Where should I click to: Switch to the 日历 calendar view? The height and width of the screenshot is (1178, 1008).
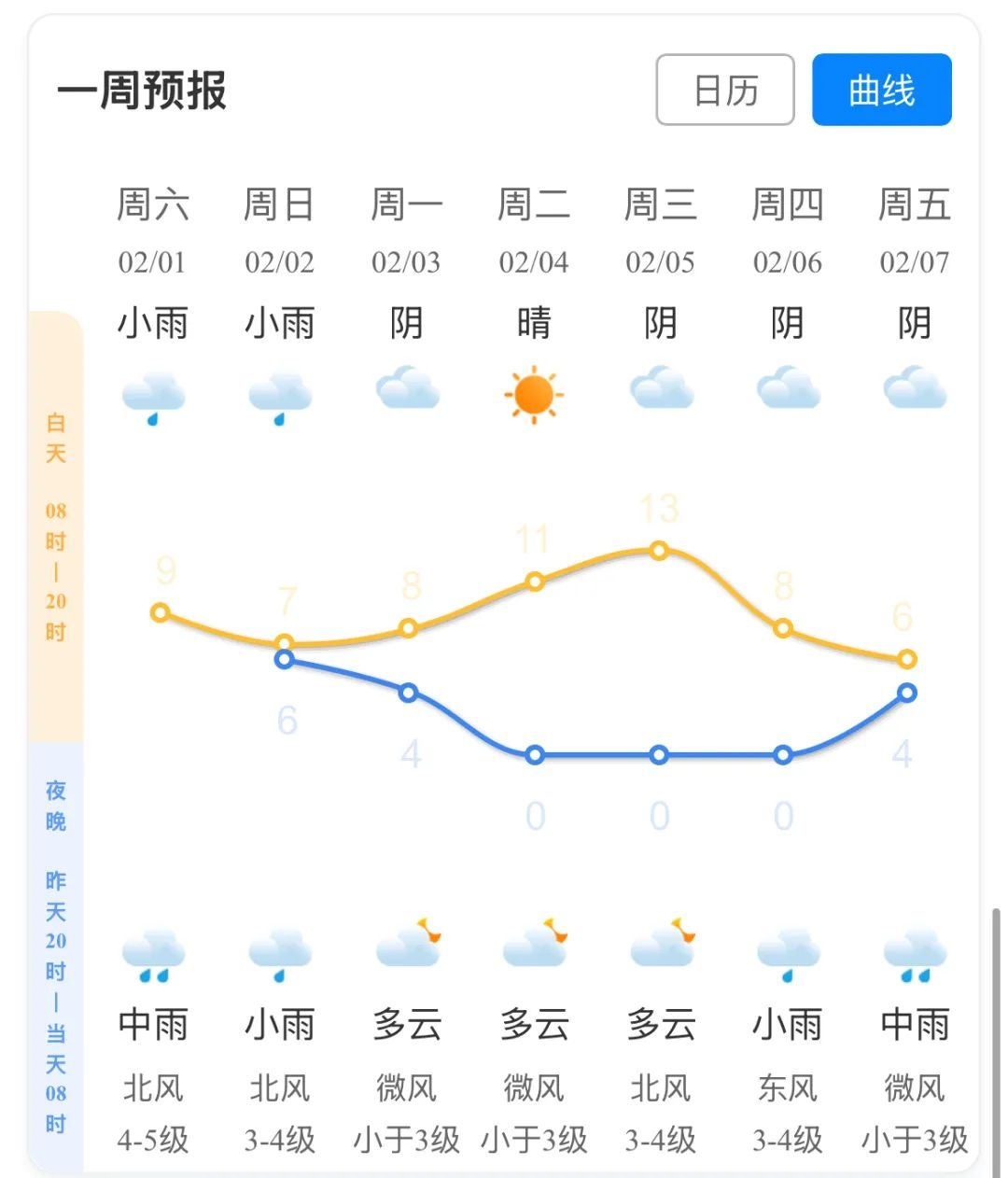click(x=725, y=91)
